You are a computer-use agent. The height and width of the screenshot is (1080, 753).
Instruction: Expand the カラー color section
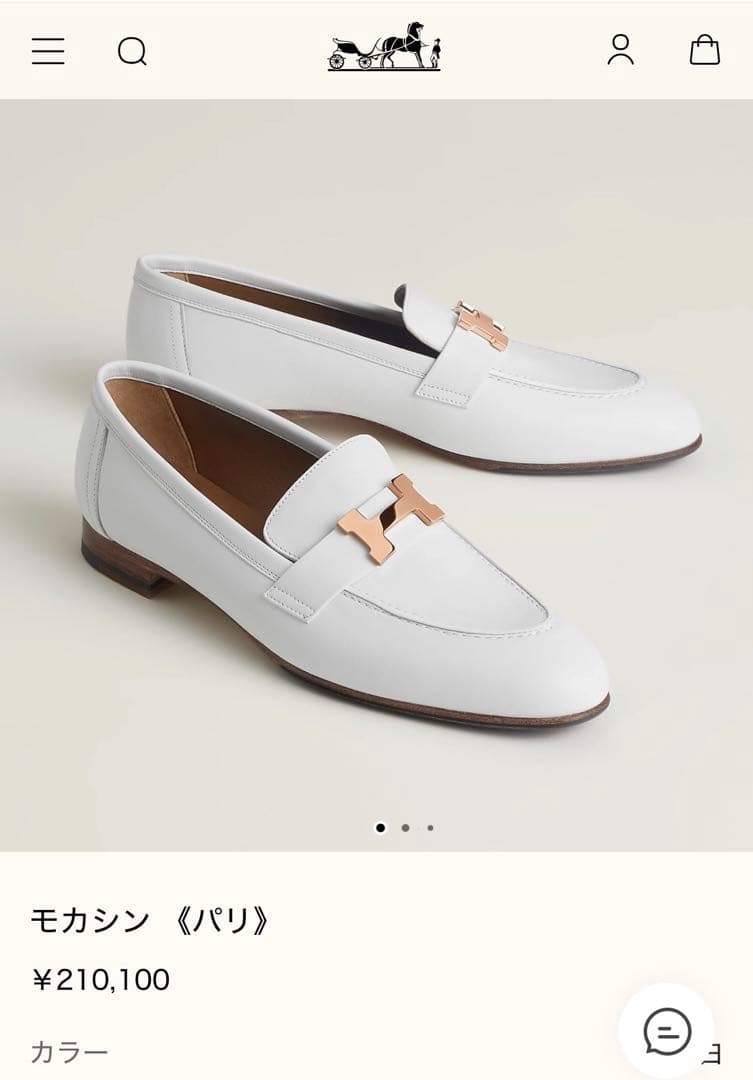[70, 1050]
